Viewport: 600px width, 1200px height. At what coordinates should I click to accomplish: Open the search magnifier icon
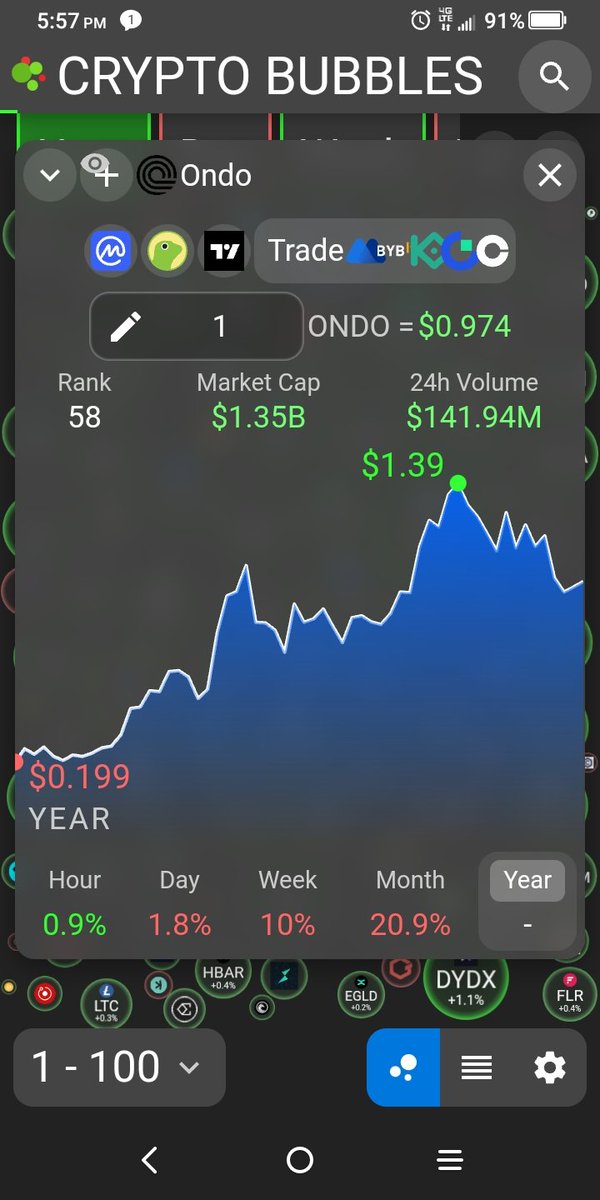point(553,75)
